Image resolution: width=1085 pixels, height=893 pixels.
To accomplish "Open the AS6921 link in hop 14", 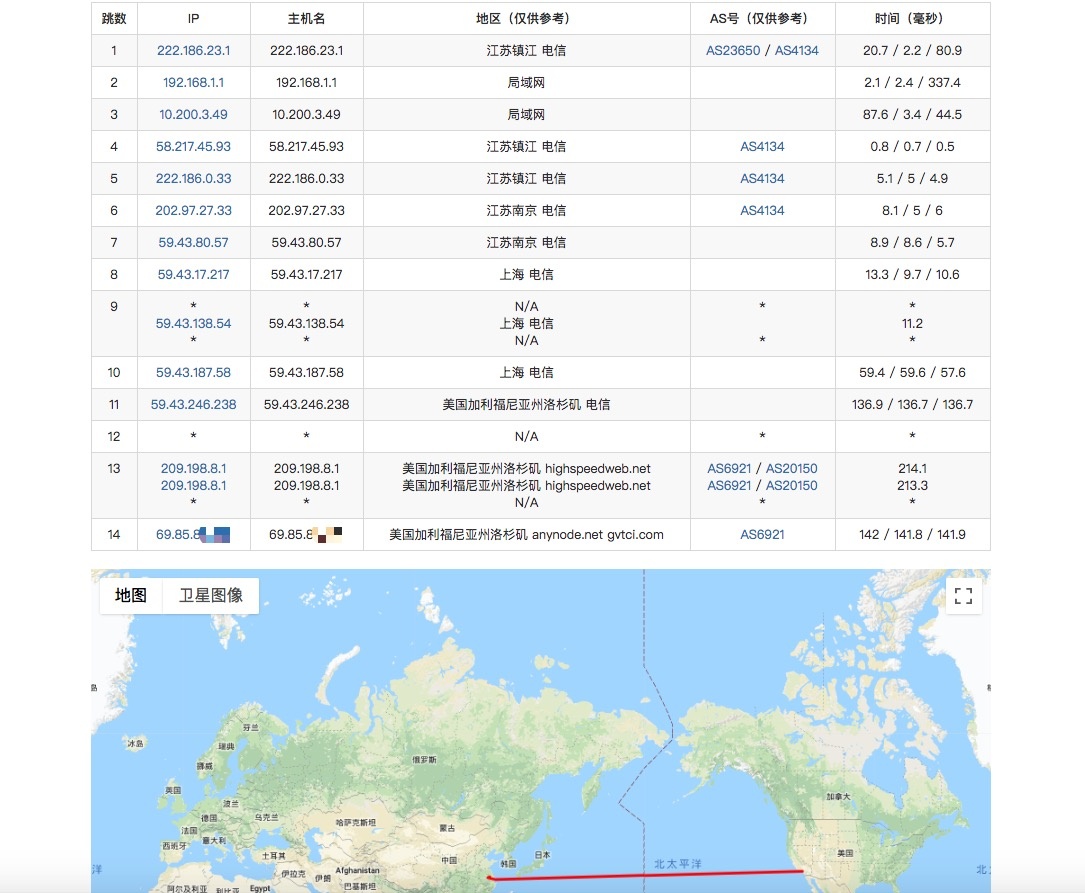I will (762, 534).
